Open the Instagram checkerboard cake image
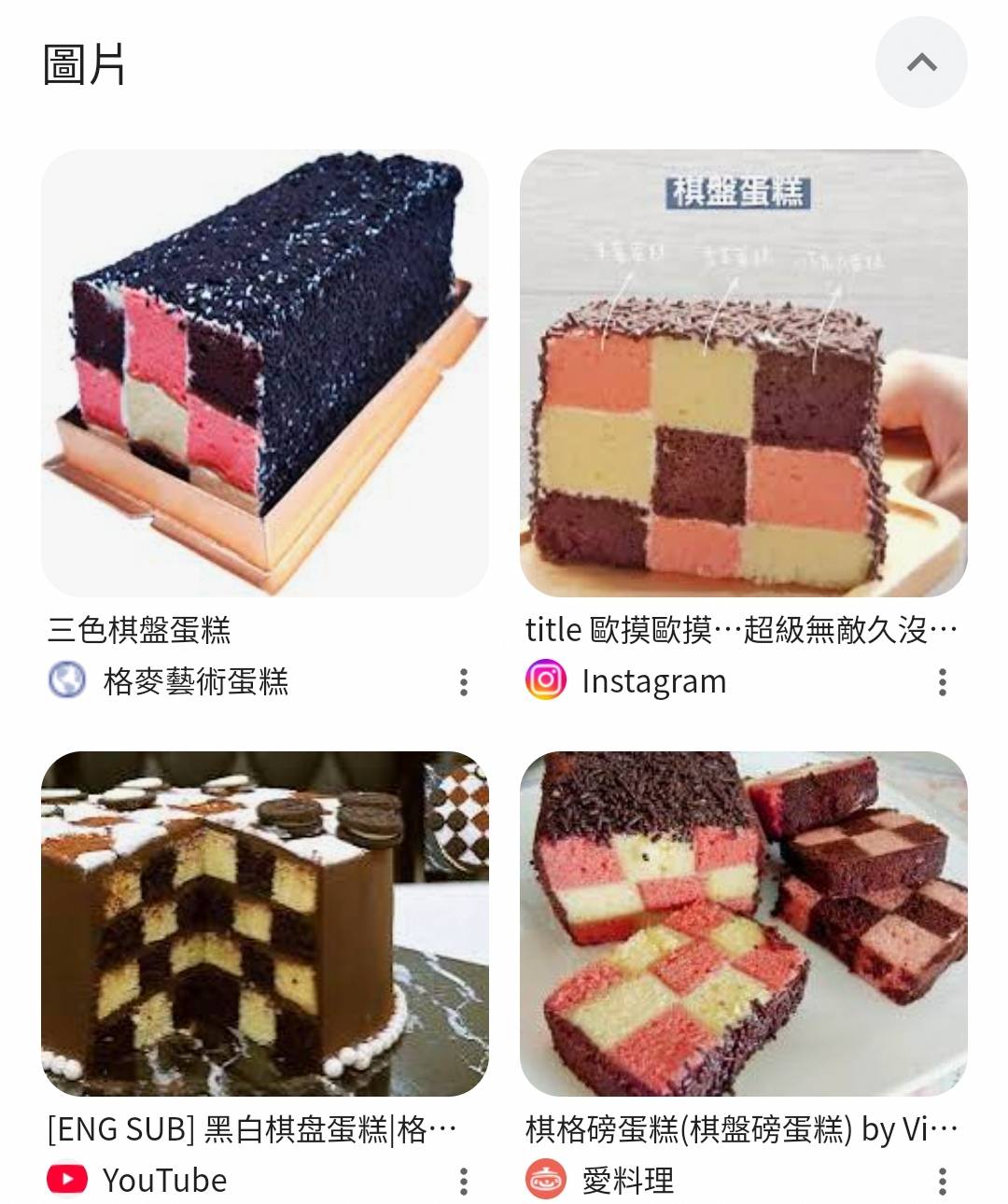Screen dimensions: 1008x1204 pyautogui.click(x=743, y=373)
